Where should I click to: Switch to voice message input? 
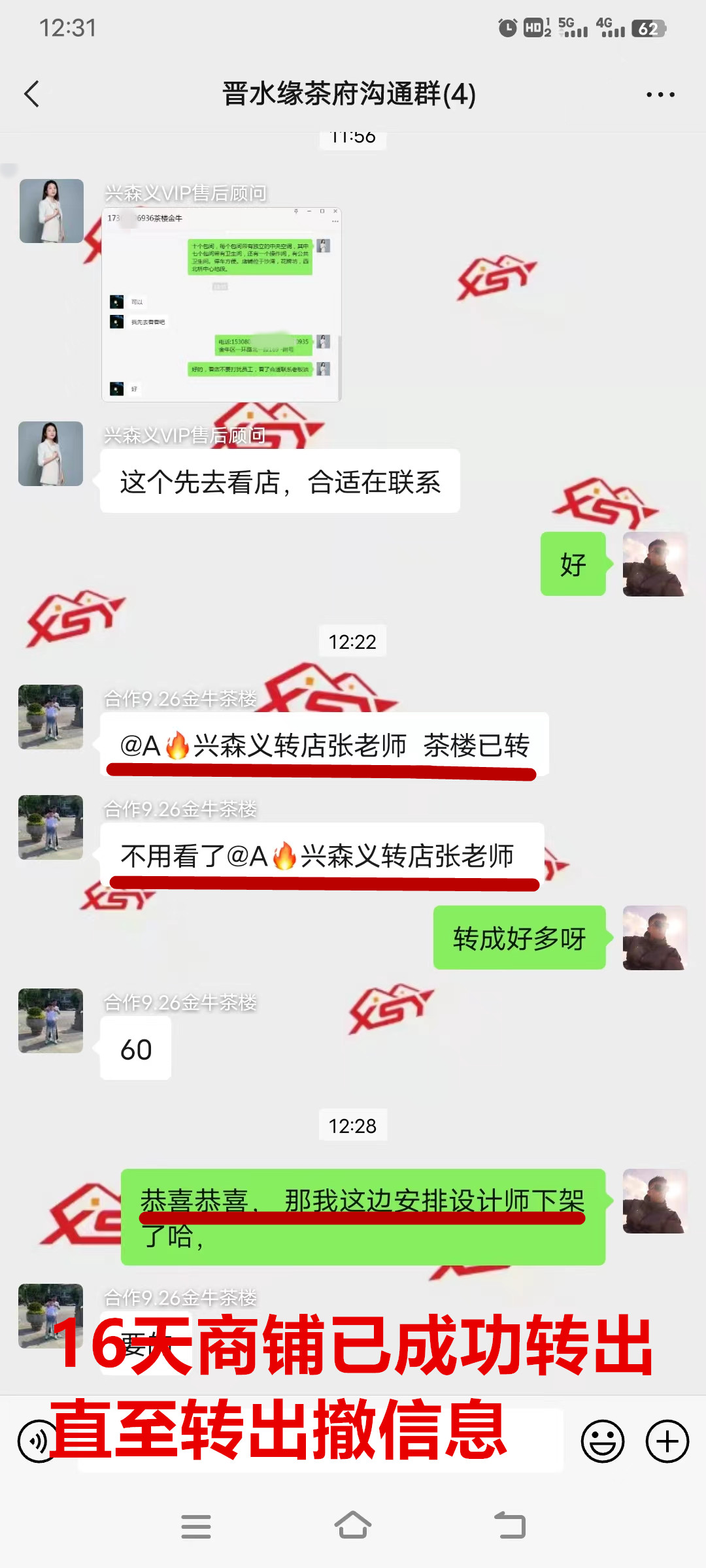coord(38,1441)
